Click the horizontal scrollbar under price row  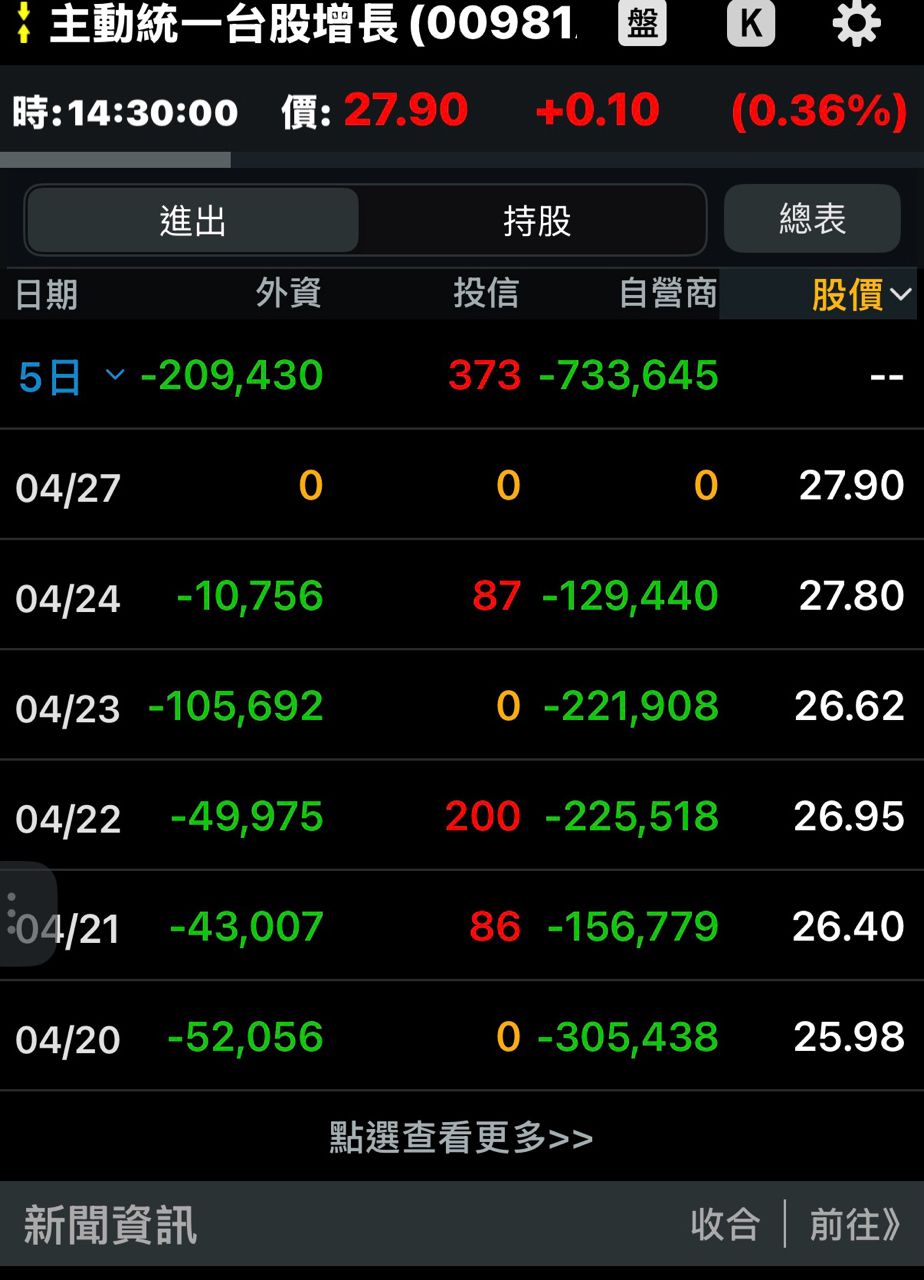click(115, 160)
